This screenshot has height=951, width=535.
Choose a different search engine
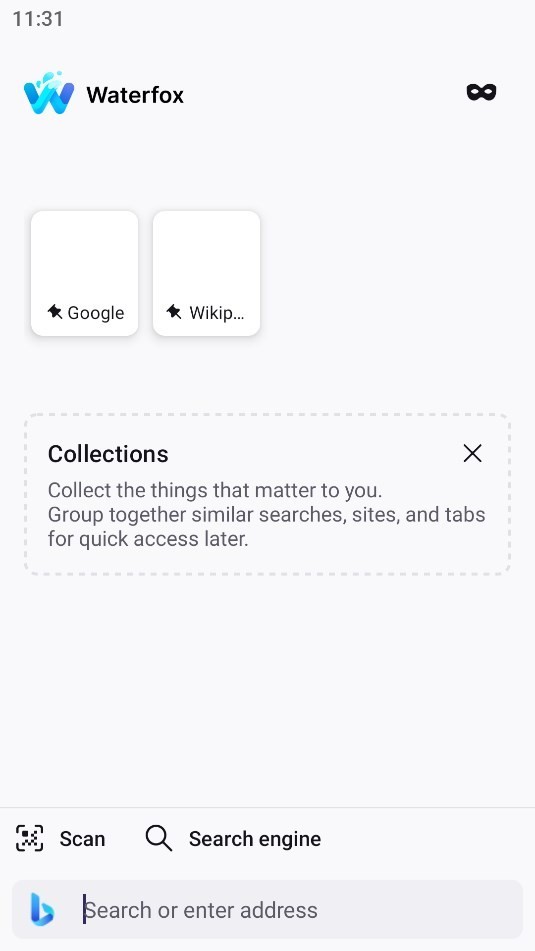coord(233,839)
